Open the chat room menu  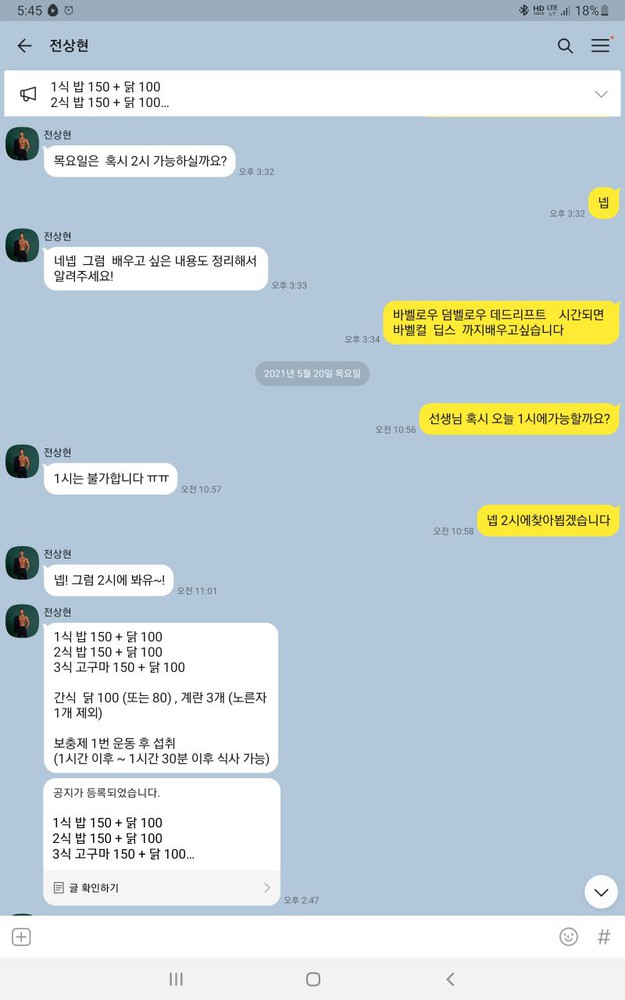[600, 46]
